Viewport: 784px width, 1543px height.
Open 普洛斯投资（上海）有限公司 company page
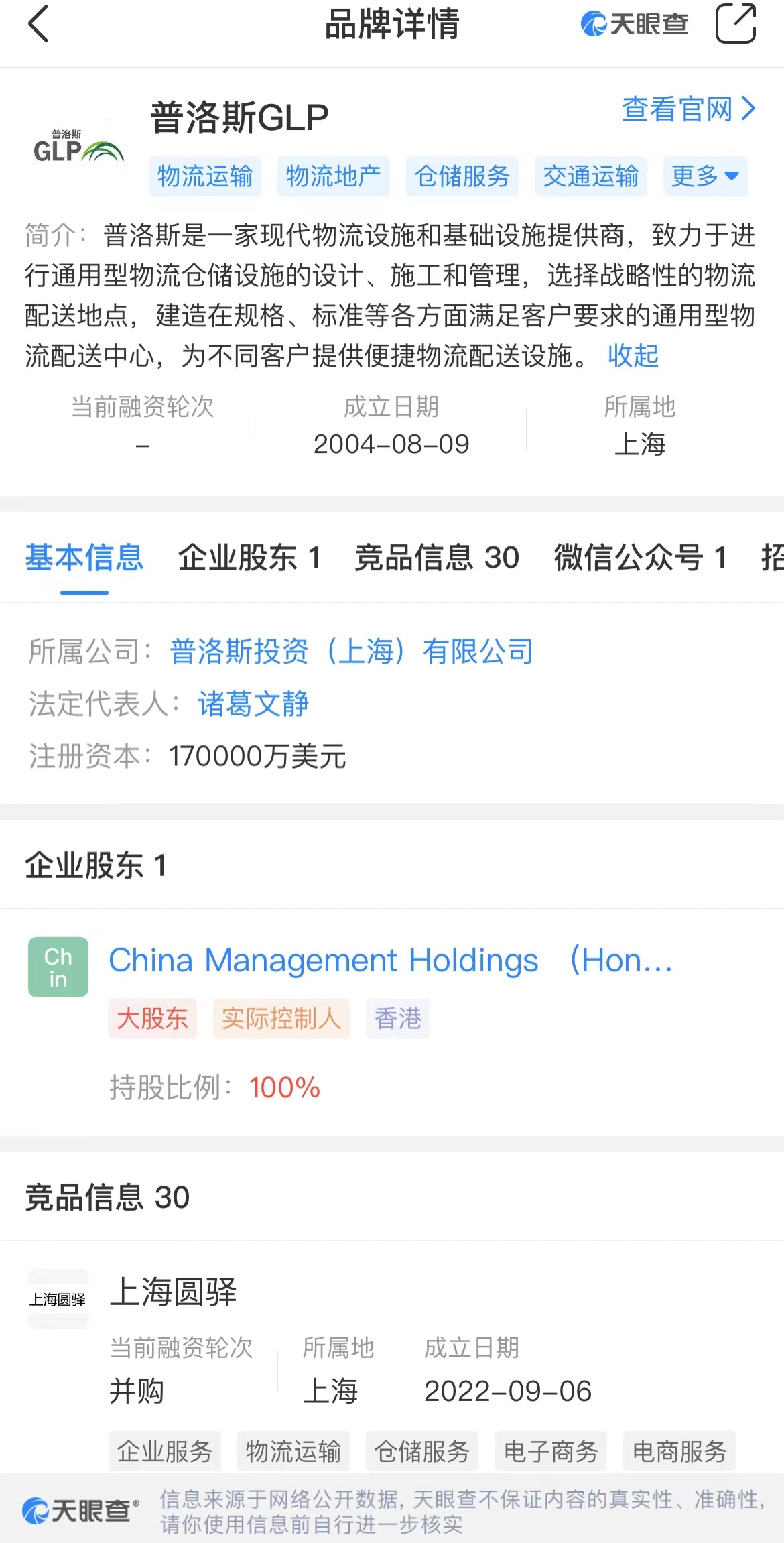[x=352, y=652]
